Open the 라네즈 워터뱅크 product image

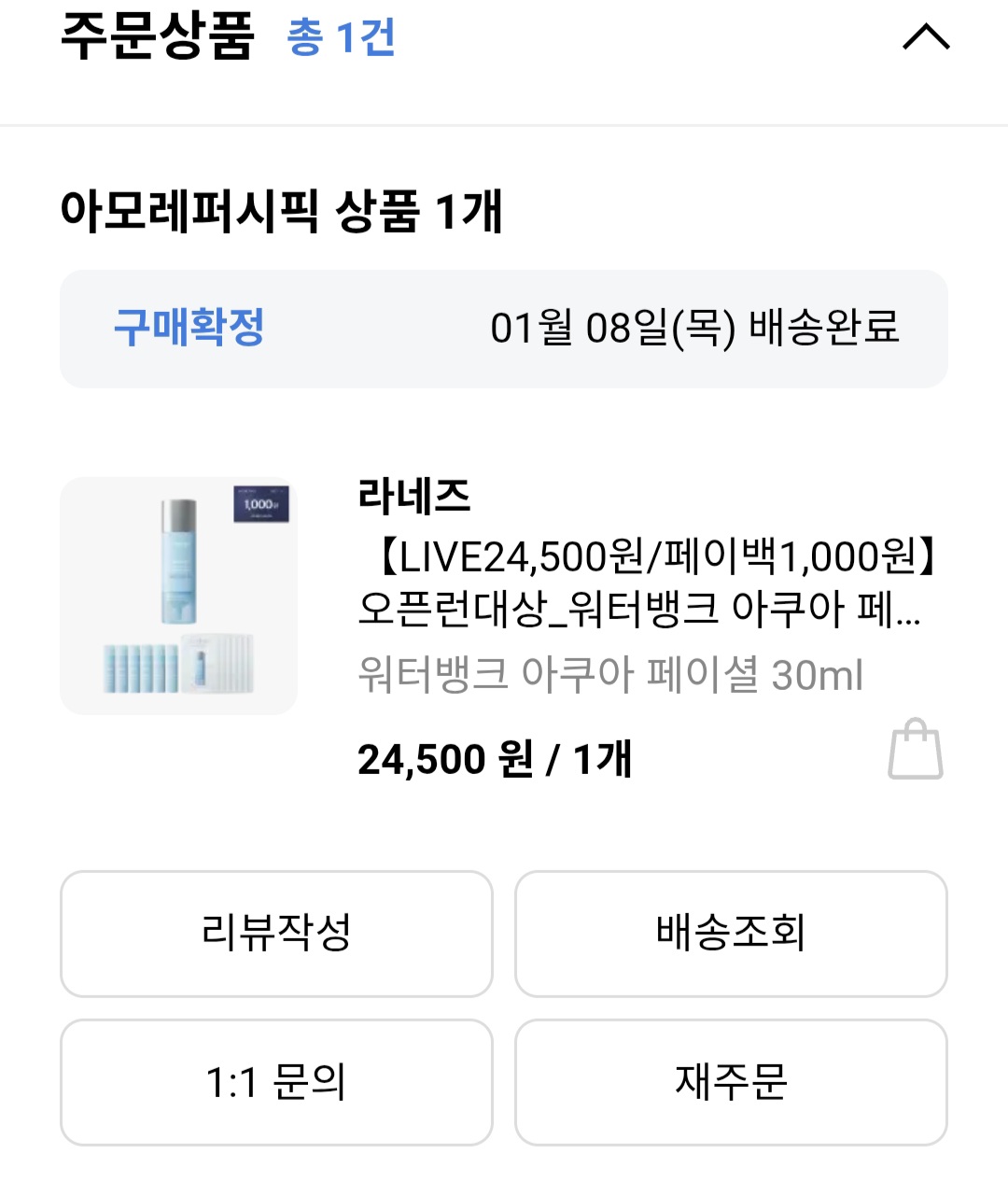179,596
